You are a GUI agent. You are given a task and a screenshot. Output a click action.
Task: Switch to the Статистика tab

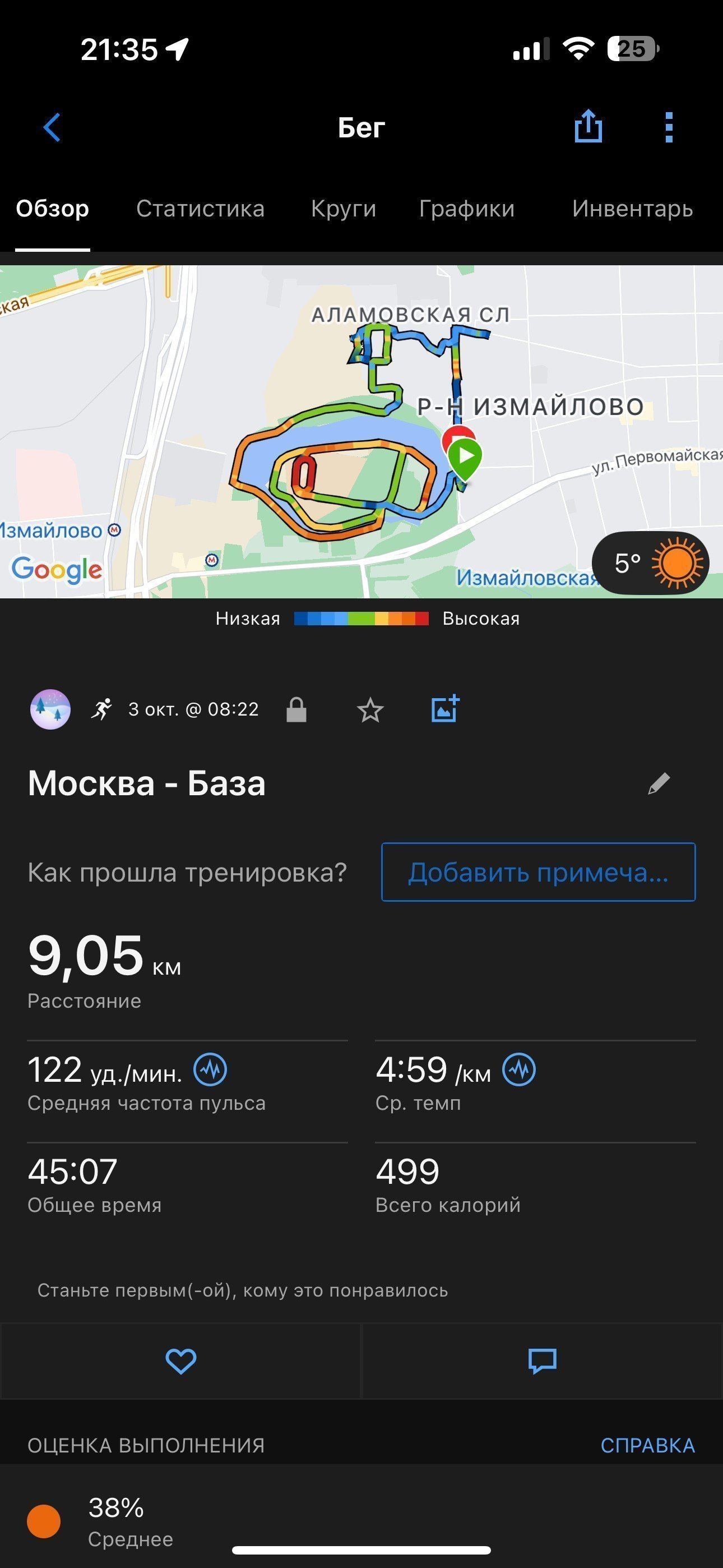click(200, 209)
